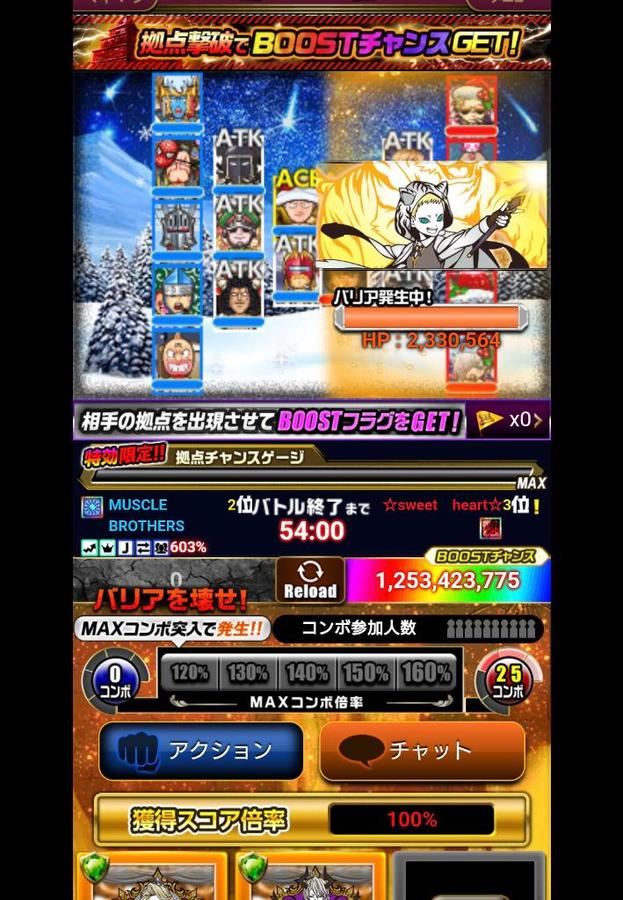This screenshot has width=623, height=900.
Task: Tap the Reload button
Action: (310, 580)
